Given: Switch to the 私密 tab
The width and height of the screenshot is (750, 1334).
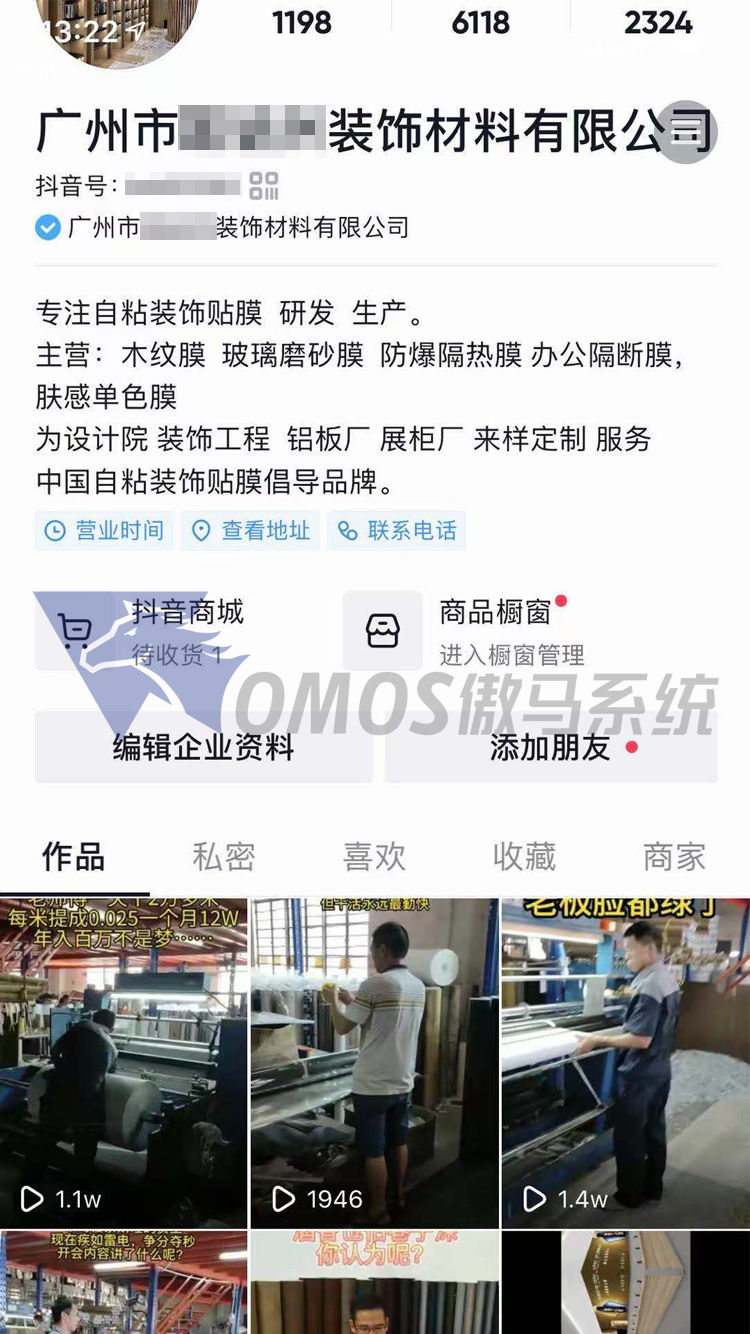Looking at the screenshot, I should (x=224, y=857).
